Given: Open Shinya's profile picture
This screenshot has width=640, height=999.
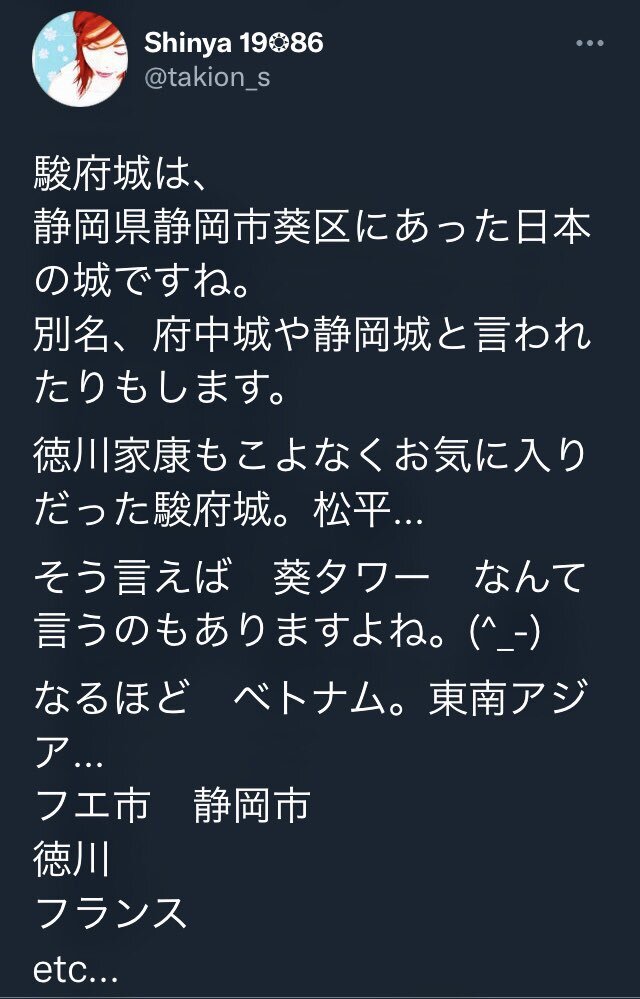Looking at the screenshot, I should (79, 61).
